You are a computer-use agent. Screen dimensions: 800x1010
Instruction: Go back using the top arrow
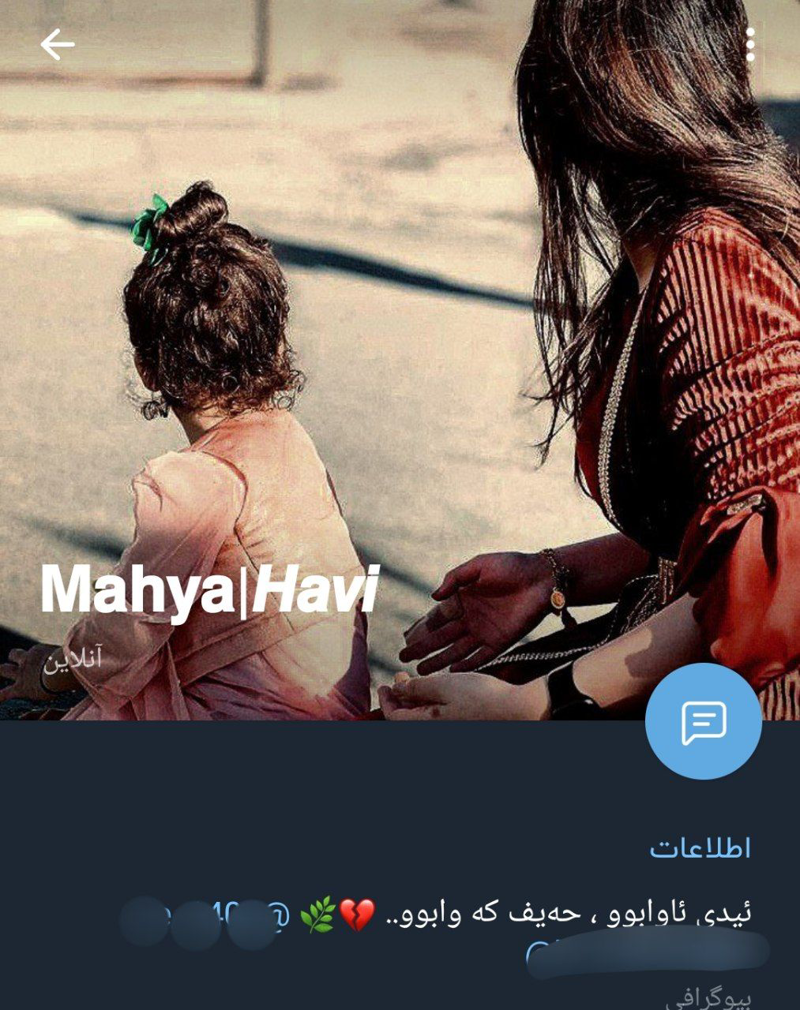click(x=57, y=45)
